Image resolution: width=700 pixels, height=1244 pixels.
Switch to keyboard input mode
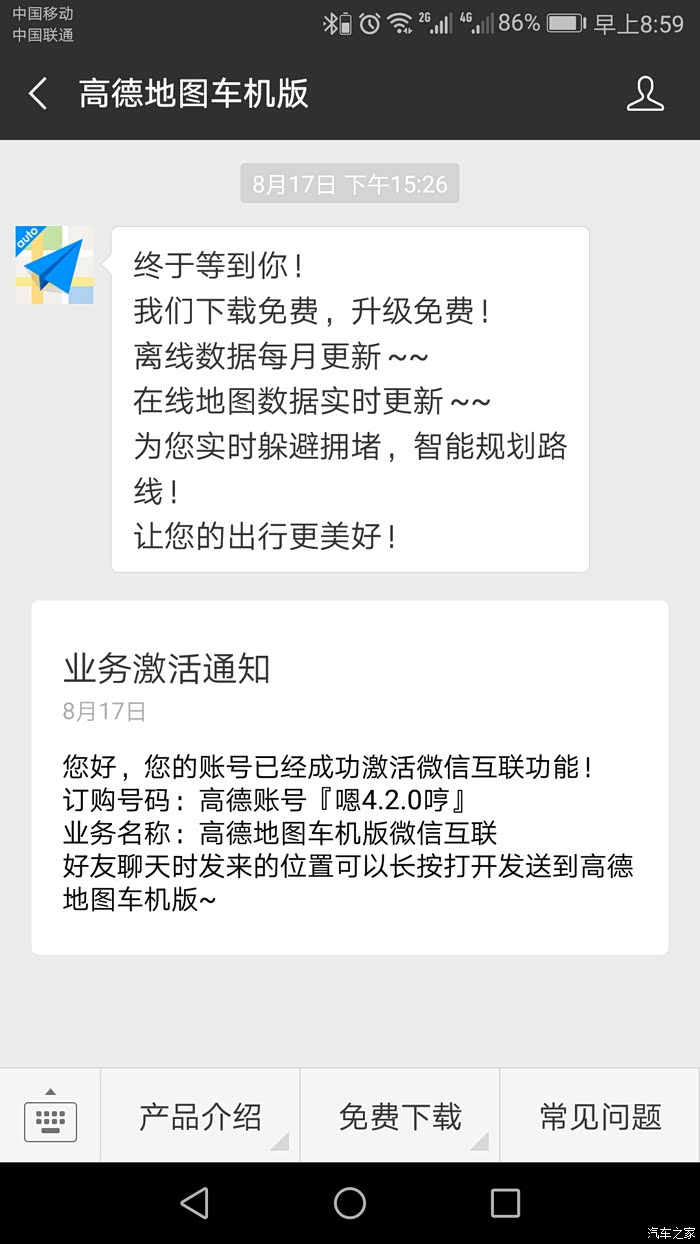[50, 1115]
